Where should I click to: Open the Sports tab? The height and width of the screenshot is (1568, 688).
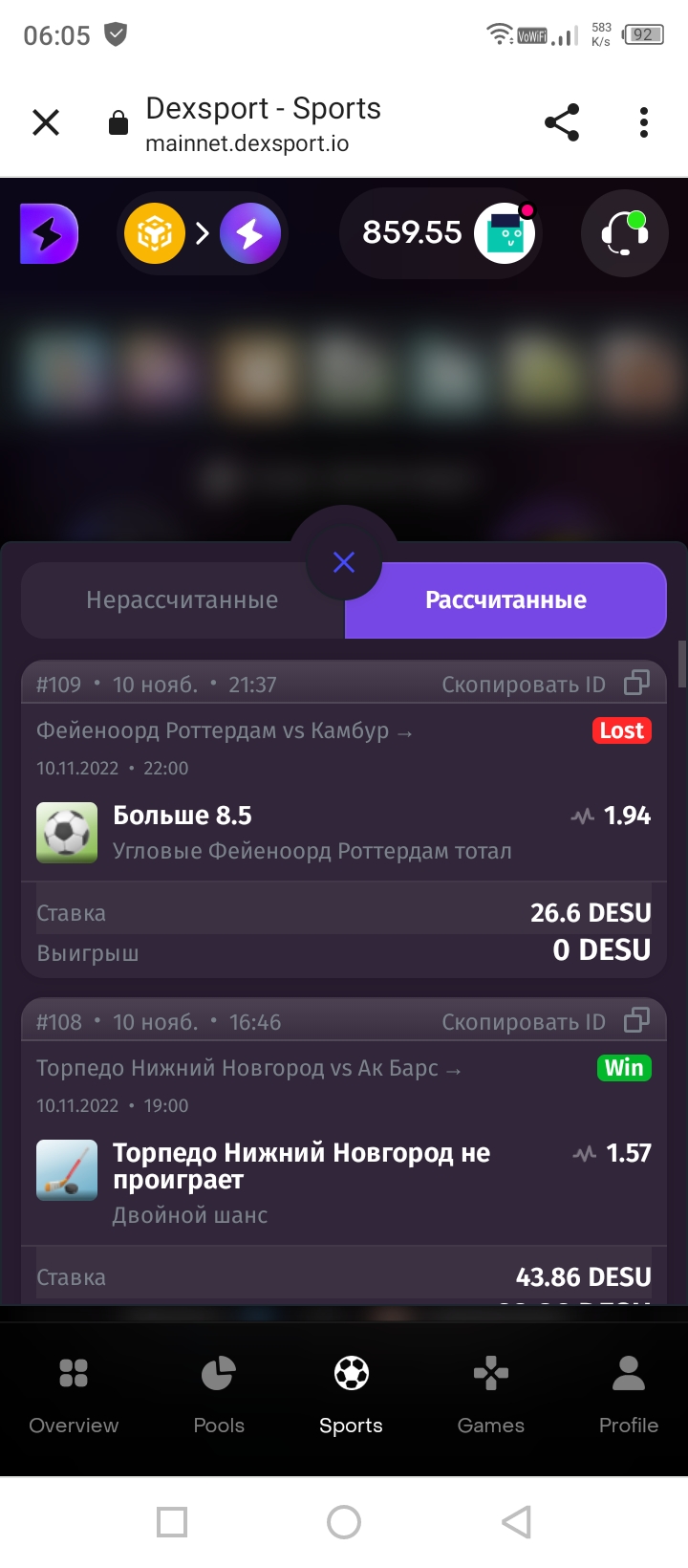[x=351, y=1396]
